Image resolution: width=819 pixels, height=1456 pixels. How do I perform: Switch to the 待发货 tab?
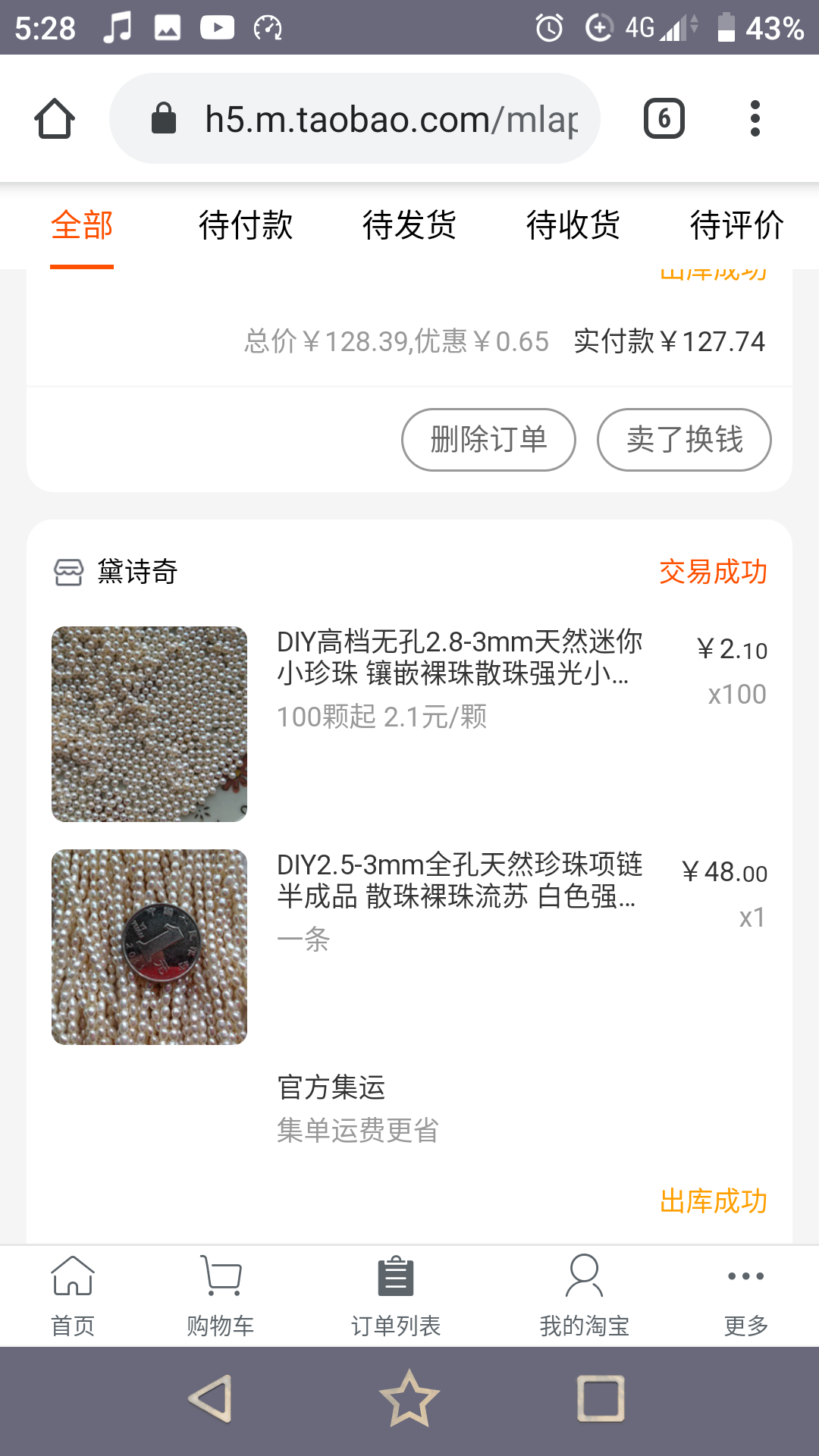pos(409,225)
